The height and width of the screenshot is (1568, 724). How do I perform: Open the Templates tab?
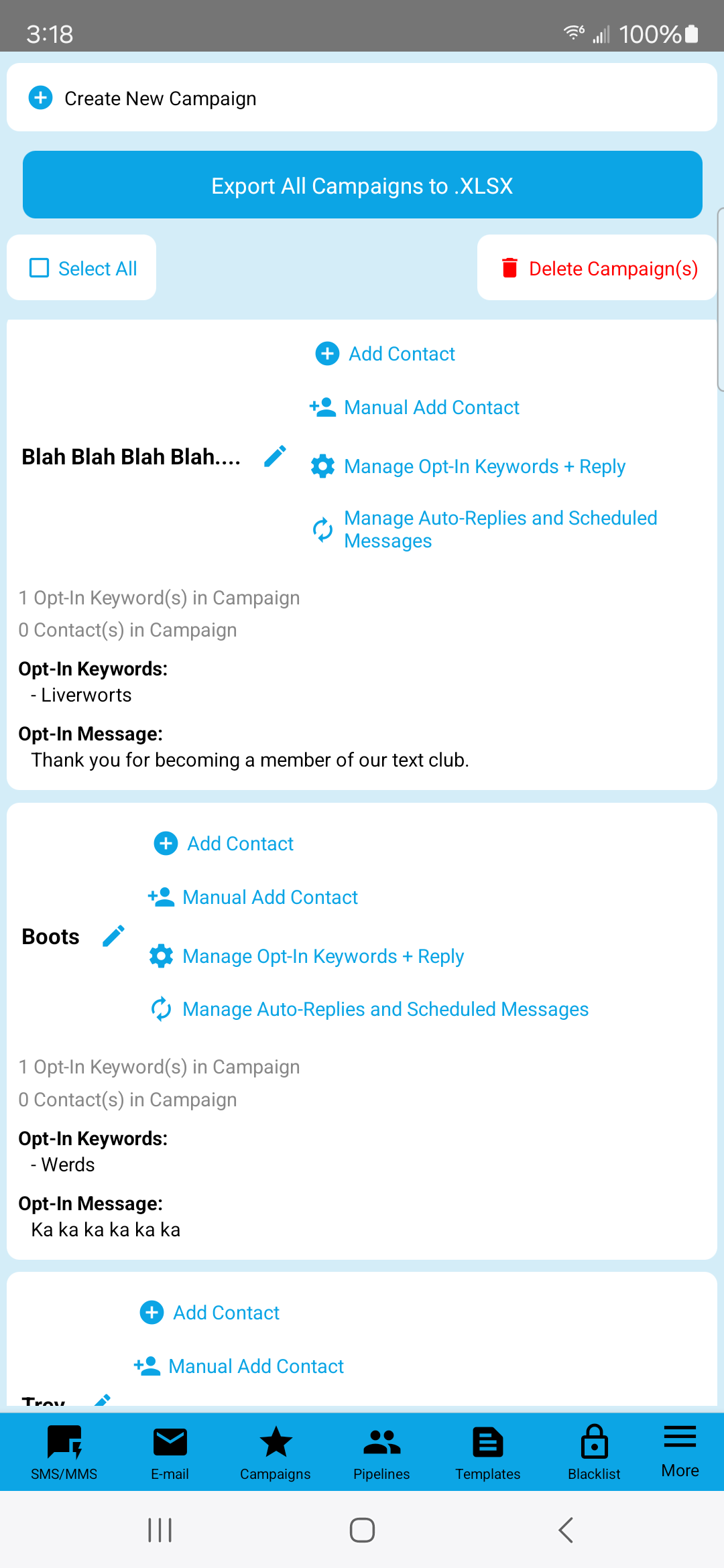coord(488,1452)
